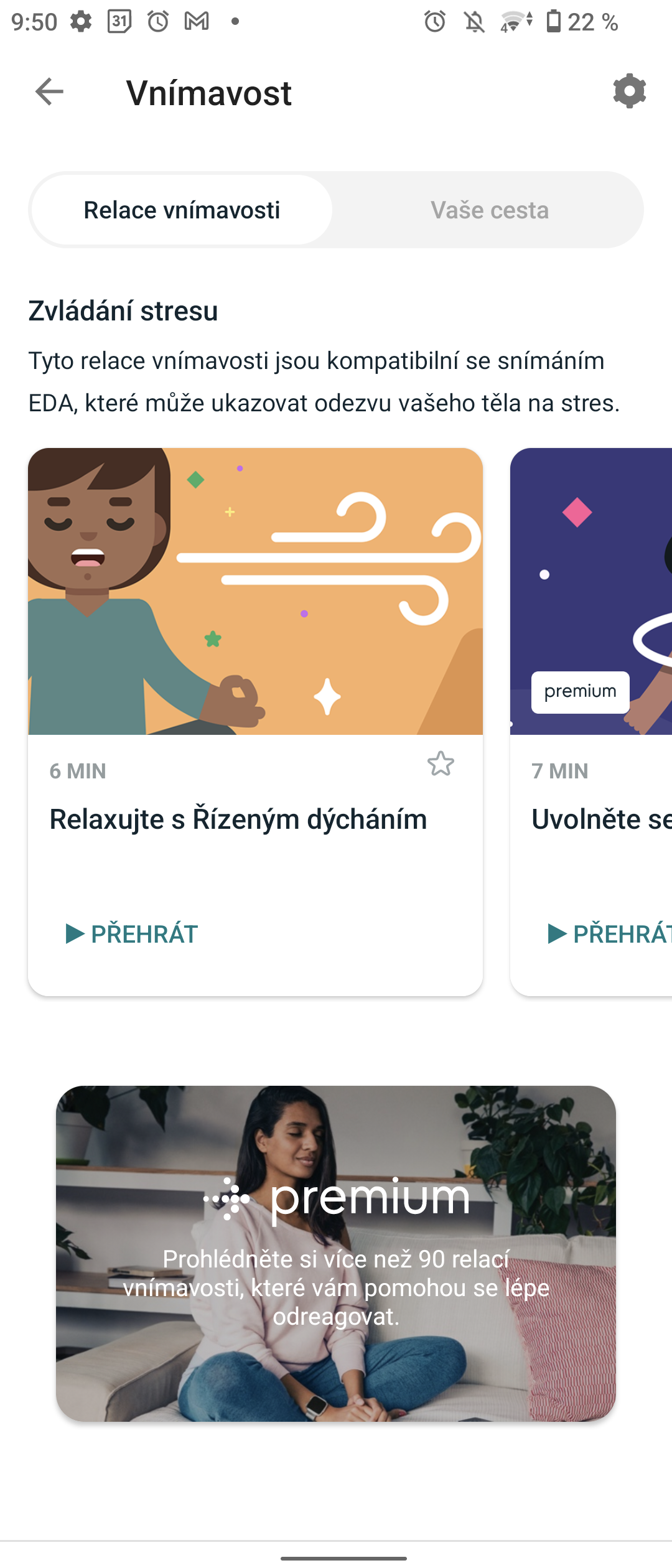Favorite the Řízeným dýcháním session star
Screen dimensions: 672x1568
click(441, 763)
